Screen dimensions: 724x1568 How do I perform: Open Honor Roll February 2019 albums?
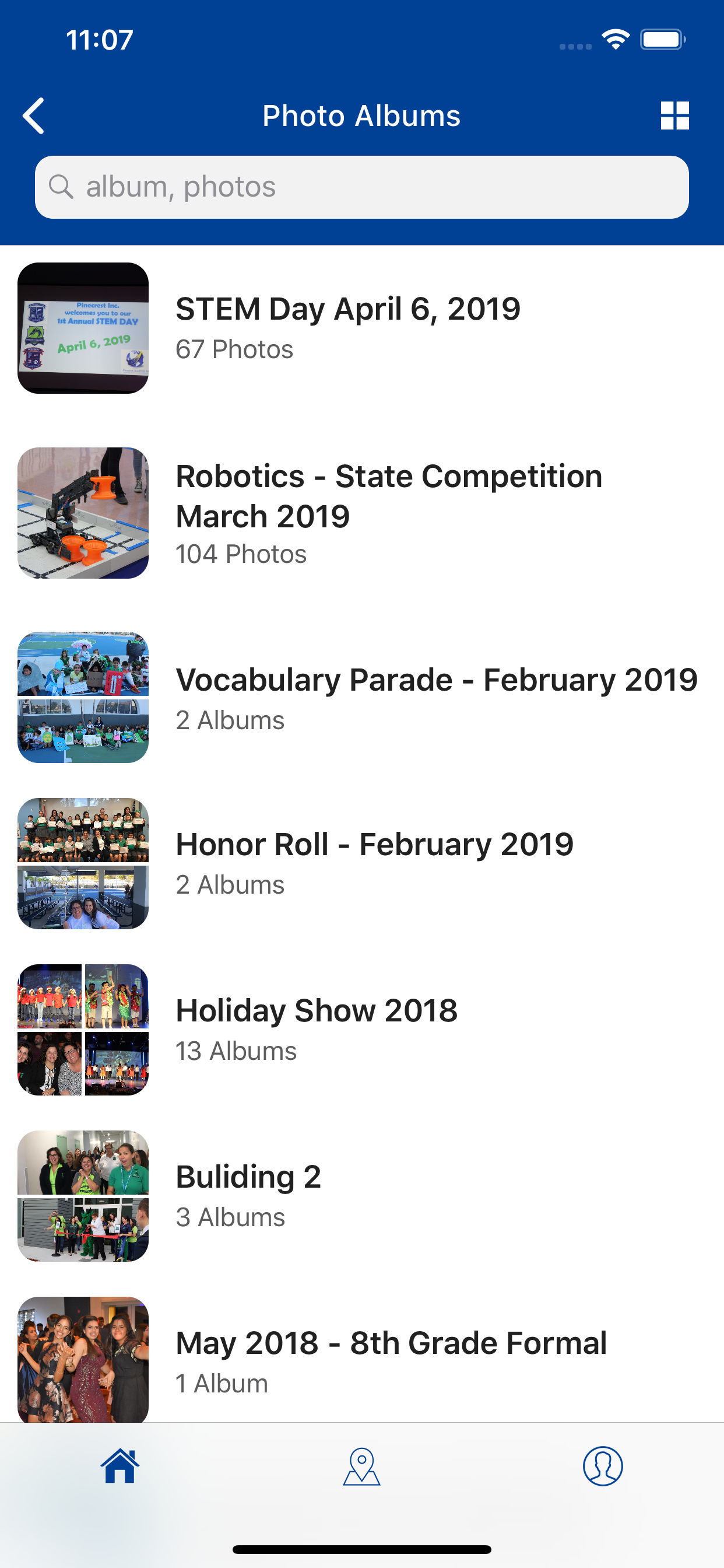(362, 863)
